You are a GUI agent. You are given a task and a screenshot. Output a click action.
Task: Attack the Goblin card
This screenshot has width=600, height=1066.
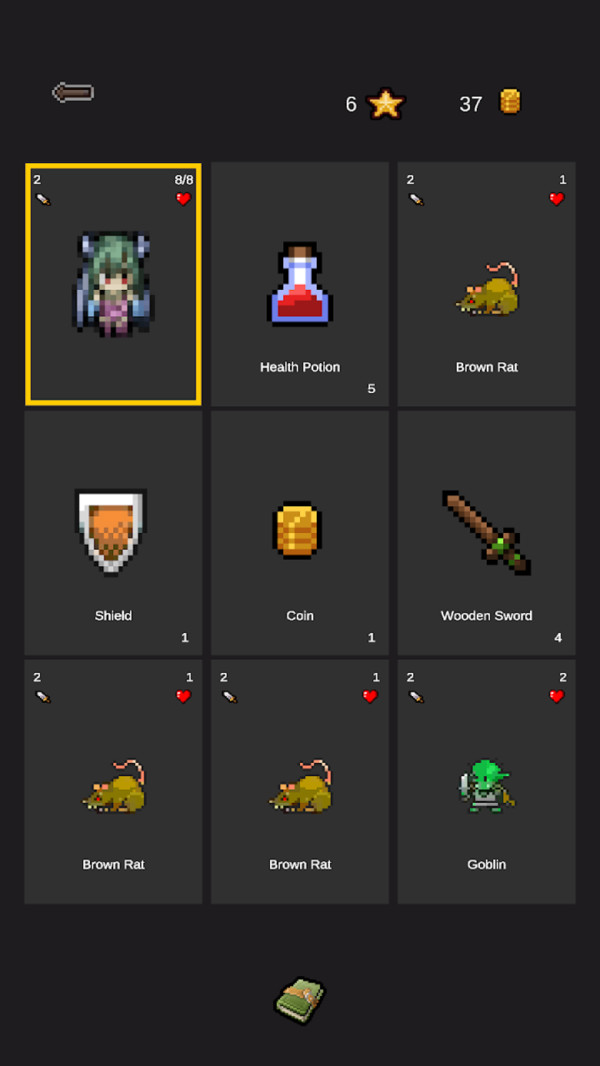486,782
